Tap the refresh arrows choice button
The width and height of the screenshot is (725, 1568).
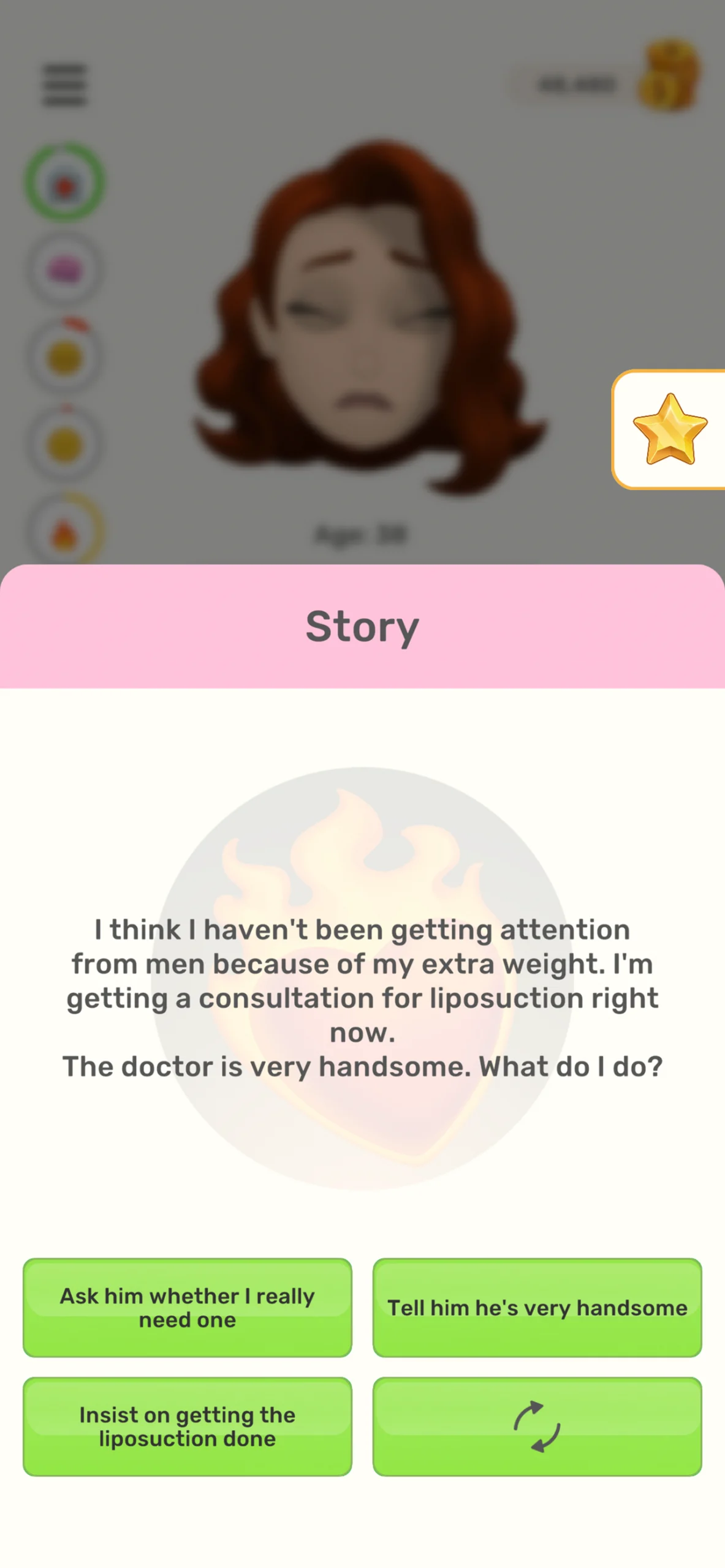(537, 1426)
